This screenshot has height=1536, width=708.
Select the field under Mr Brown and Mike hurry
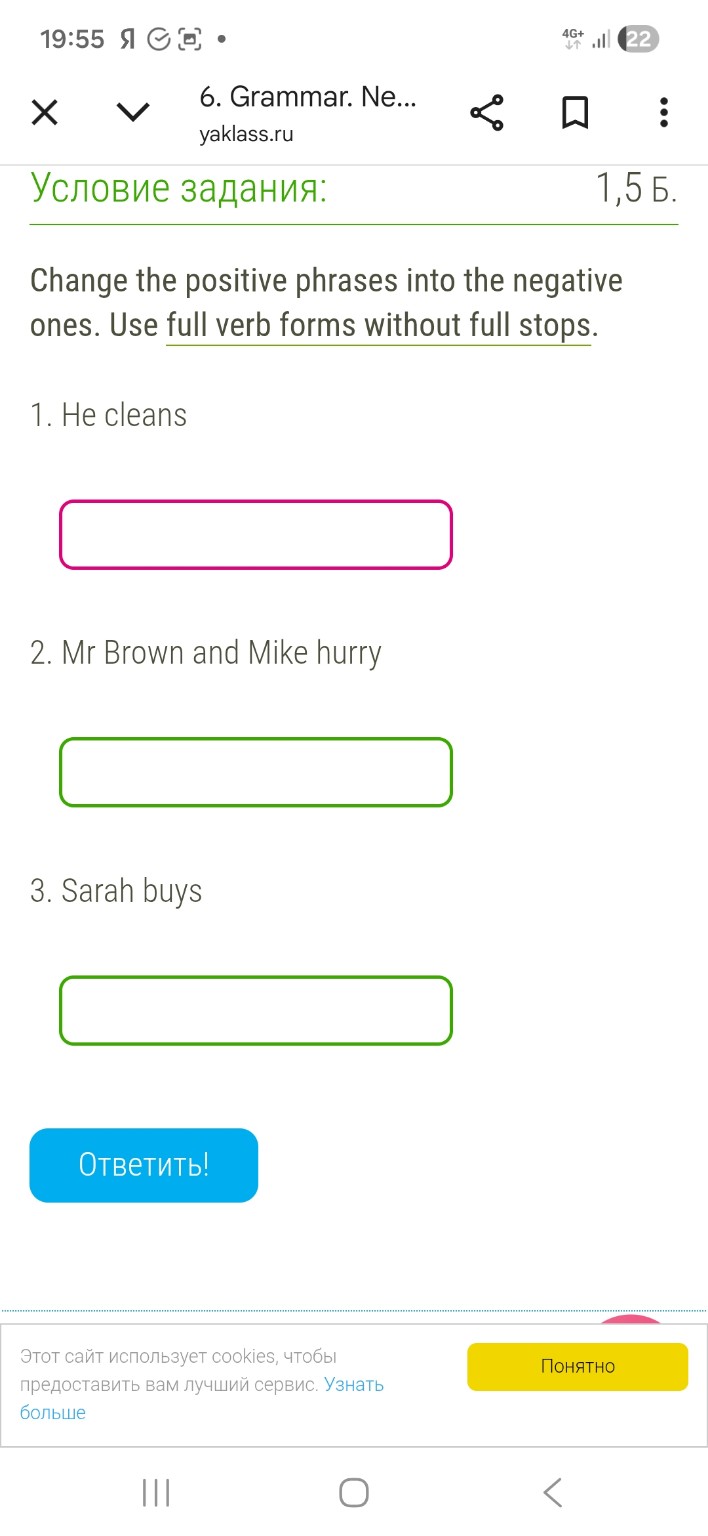point(256,772)
